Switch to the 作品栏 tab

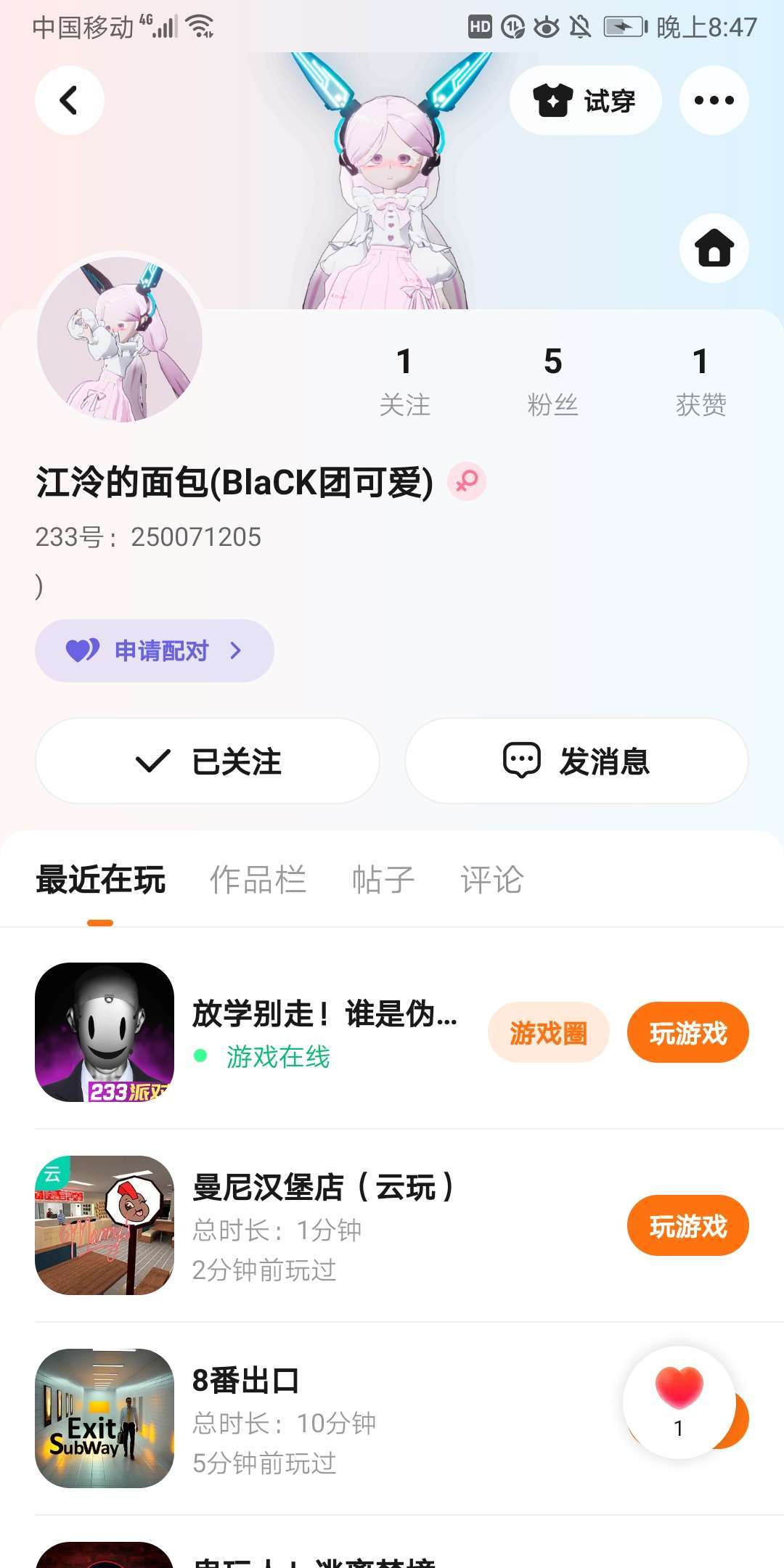[x=258, y=880]
